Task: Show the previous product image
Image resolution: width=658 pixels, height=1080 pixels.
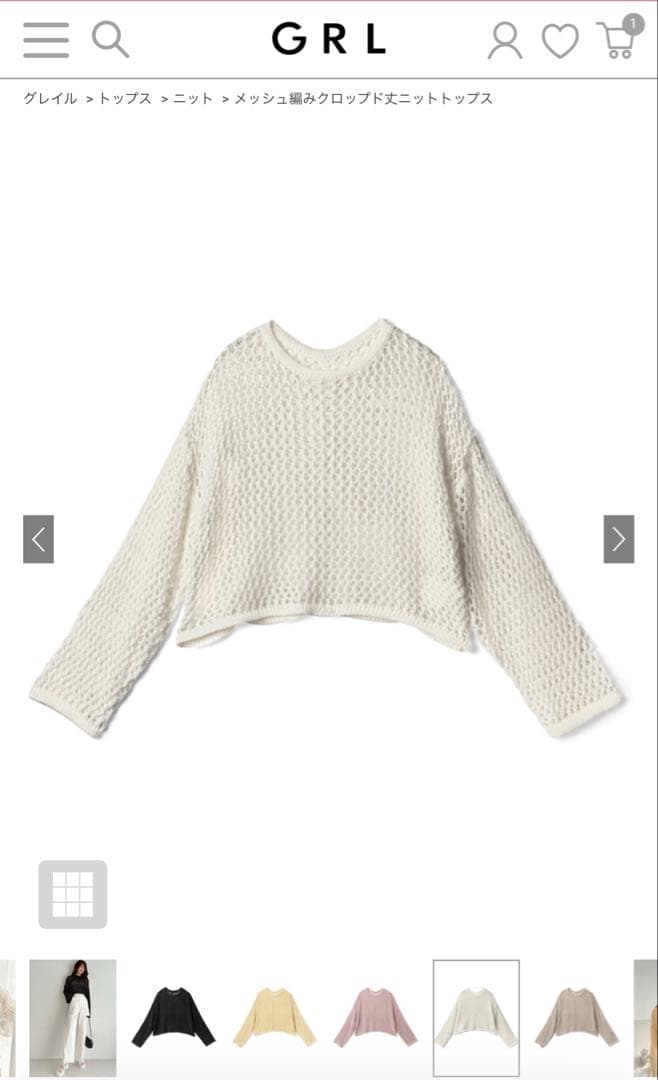Action: point(39,539)
